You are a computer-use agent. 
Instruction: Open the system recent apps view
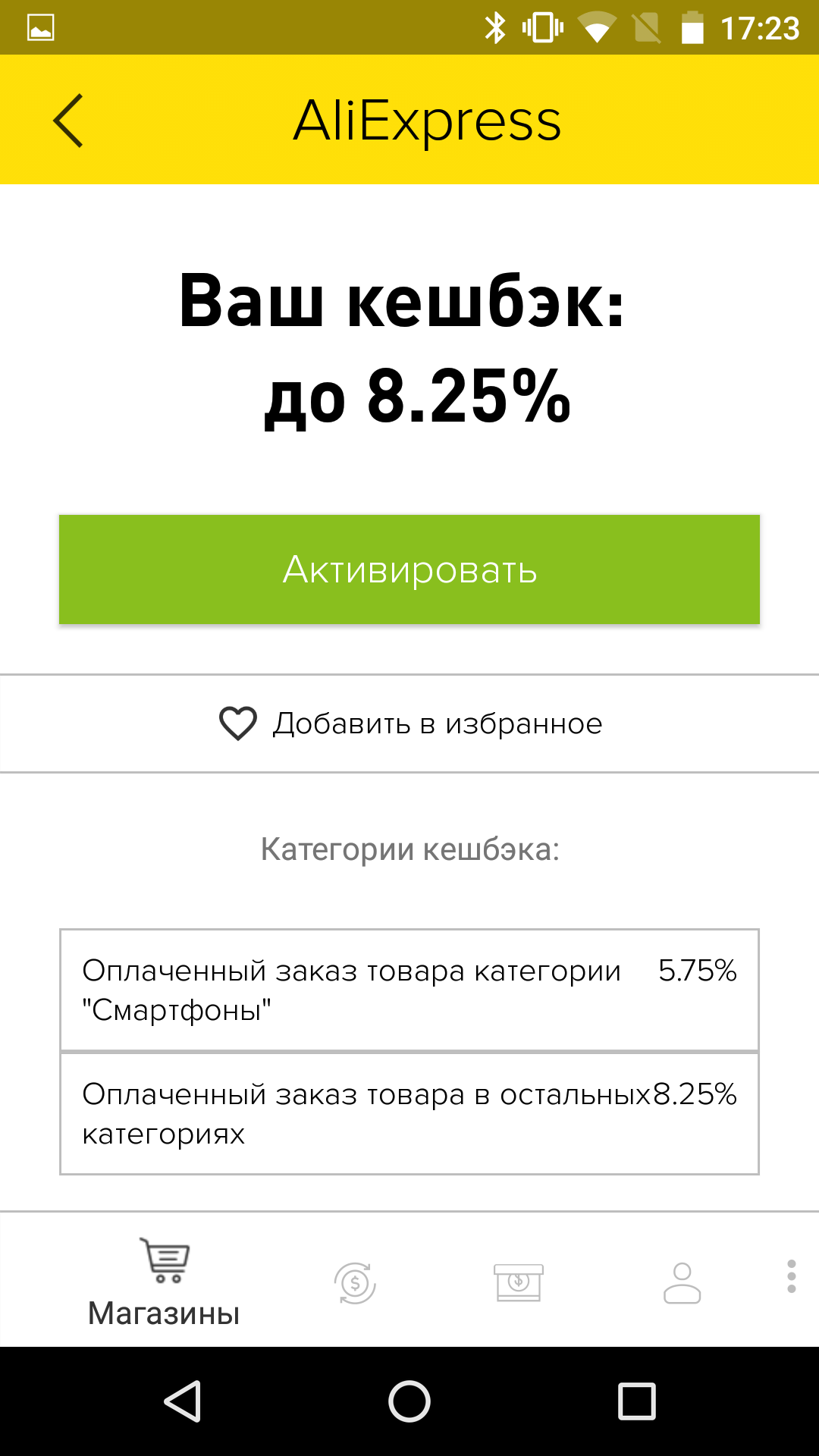click(x=637, y=1401)
